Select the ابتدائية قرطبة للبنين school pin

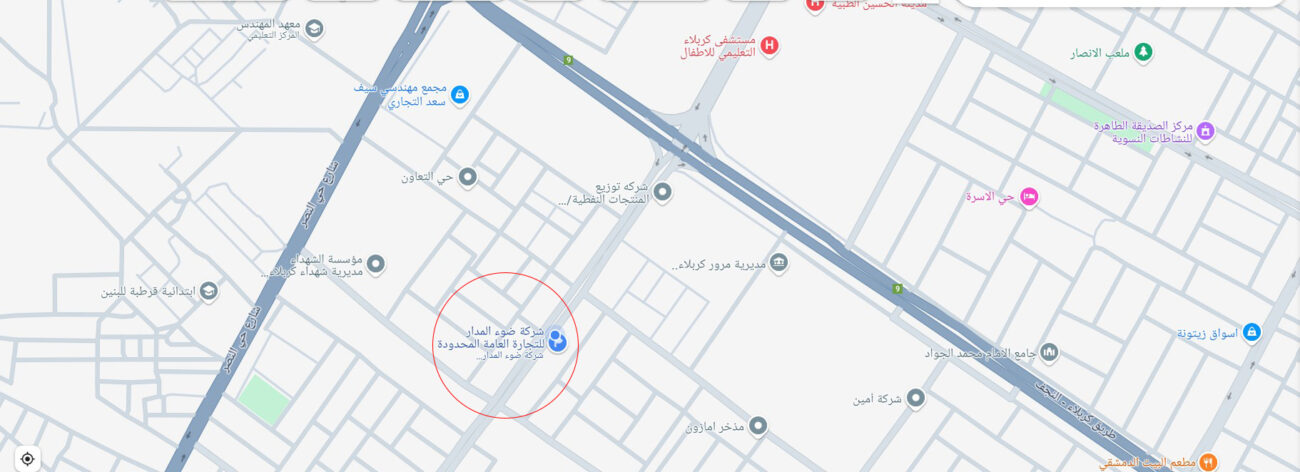[208, 291]
